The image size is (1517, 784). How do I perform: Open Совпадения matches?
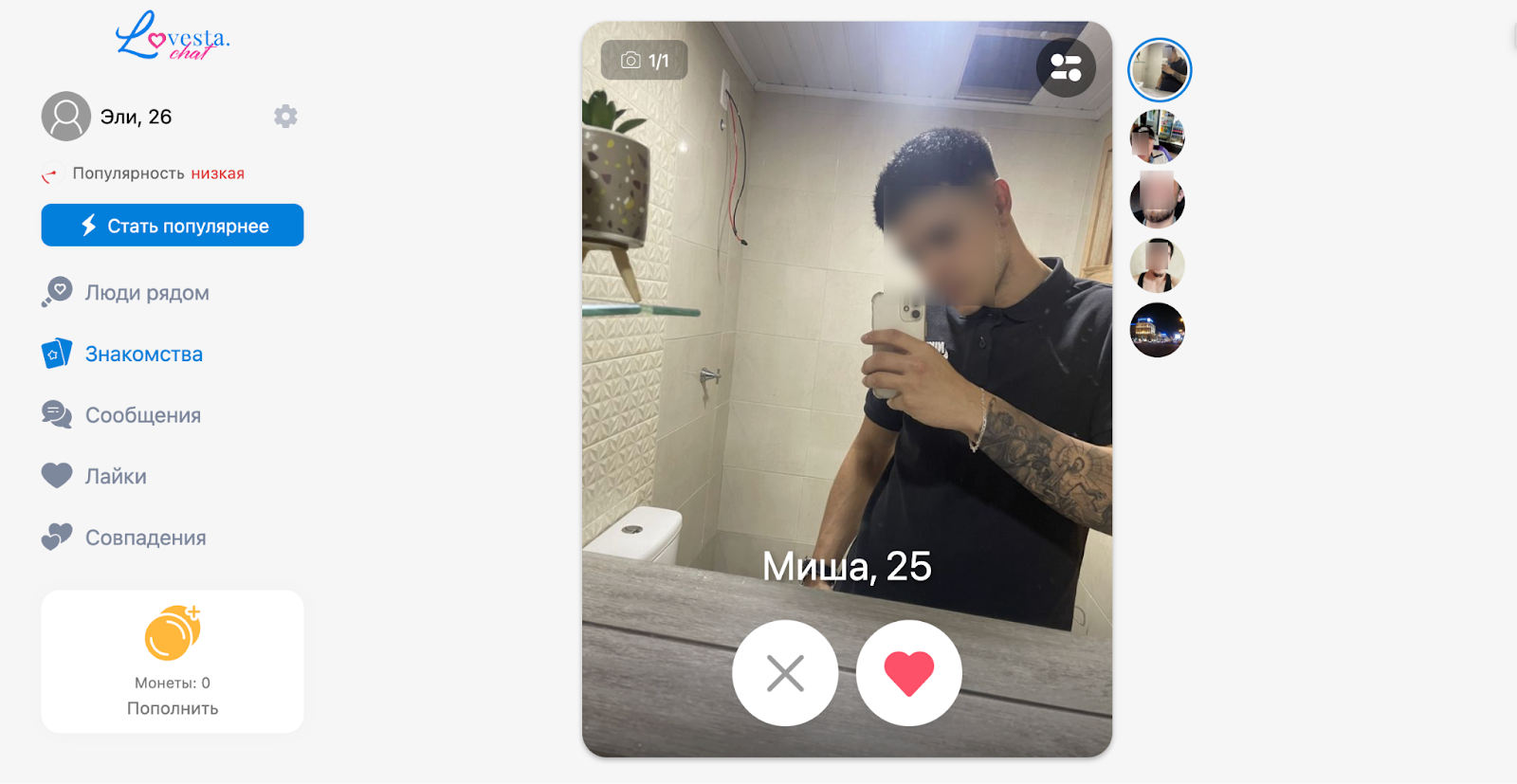tap(145, 538)
